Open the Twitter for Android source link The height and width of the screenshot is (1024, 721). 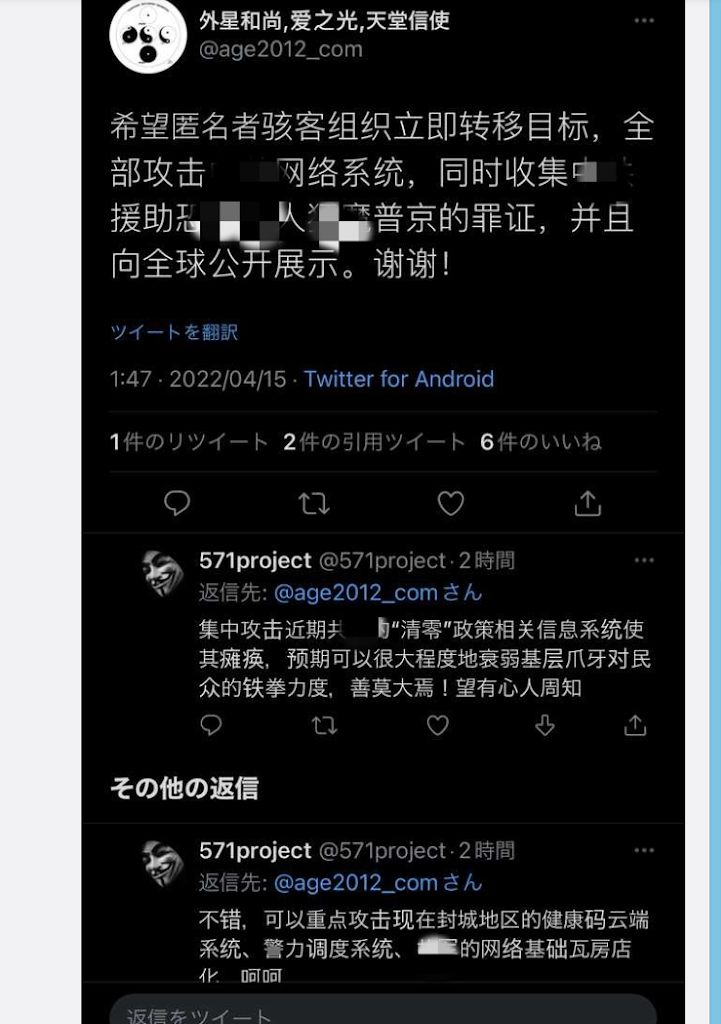(399, 379)
